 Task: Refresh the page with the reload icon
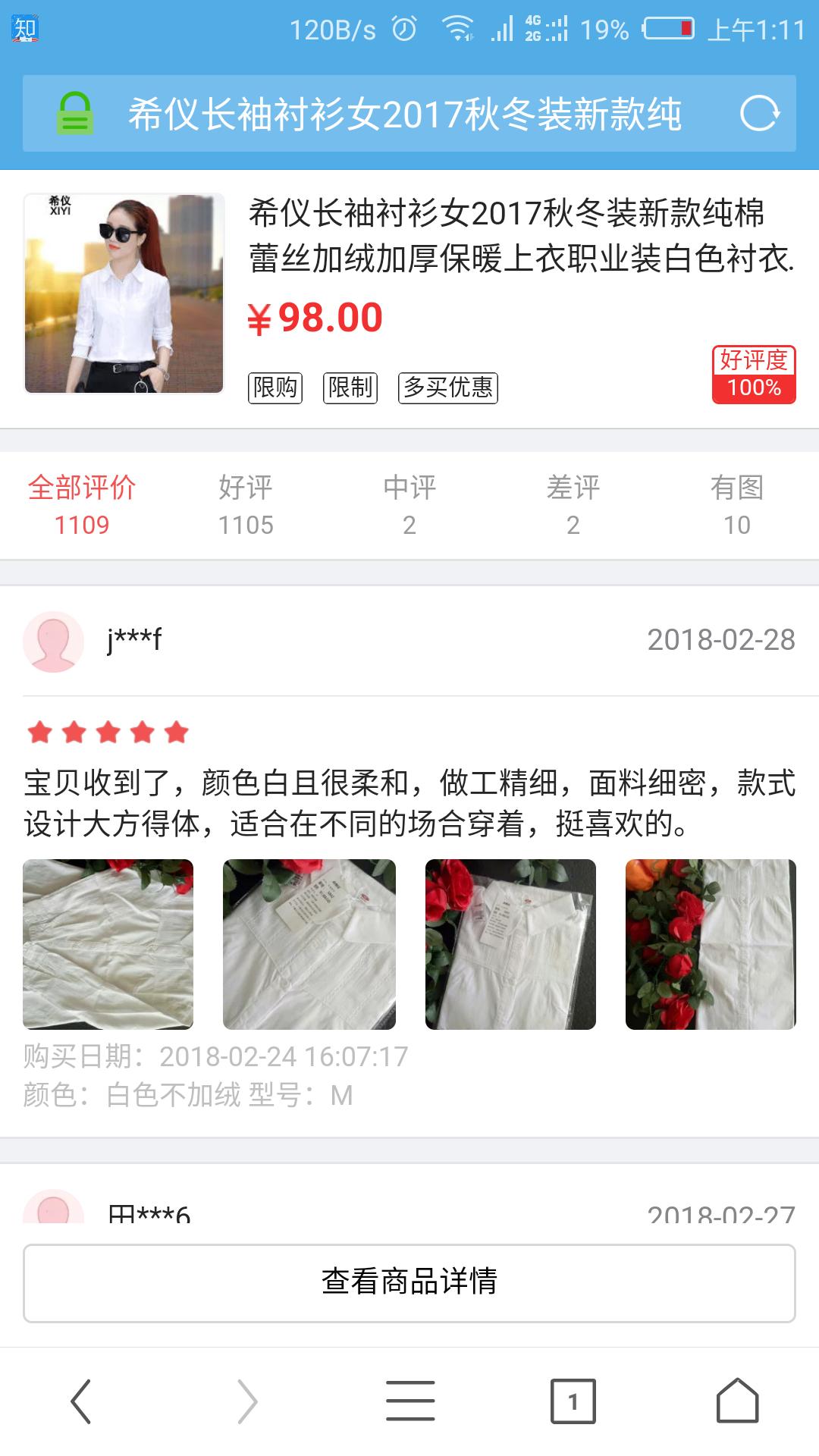(765, 114)
